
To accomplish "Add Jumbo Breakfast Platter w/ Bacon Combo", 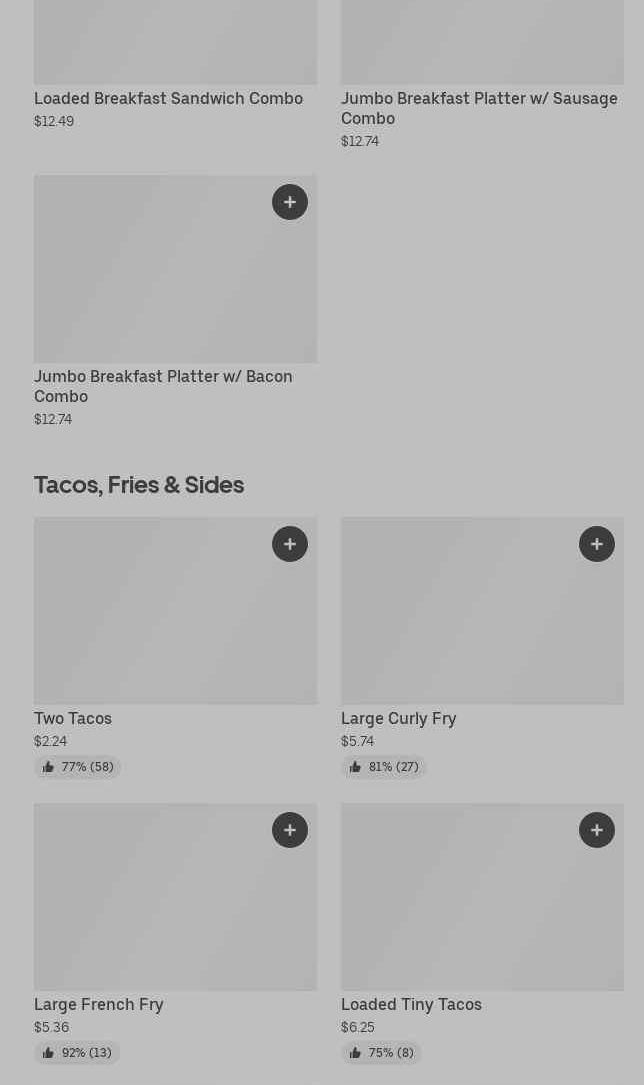I will (290, 202).
